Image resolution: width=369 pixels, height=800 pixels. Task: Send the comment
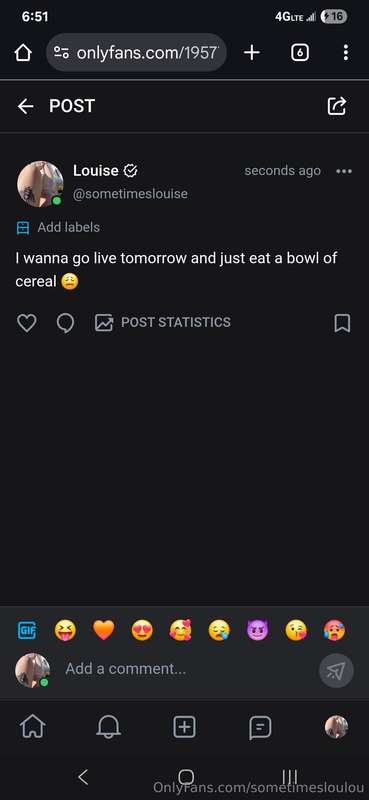point(336,670)
